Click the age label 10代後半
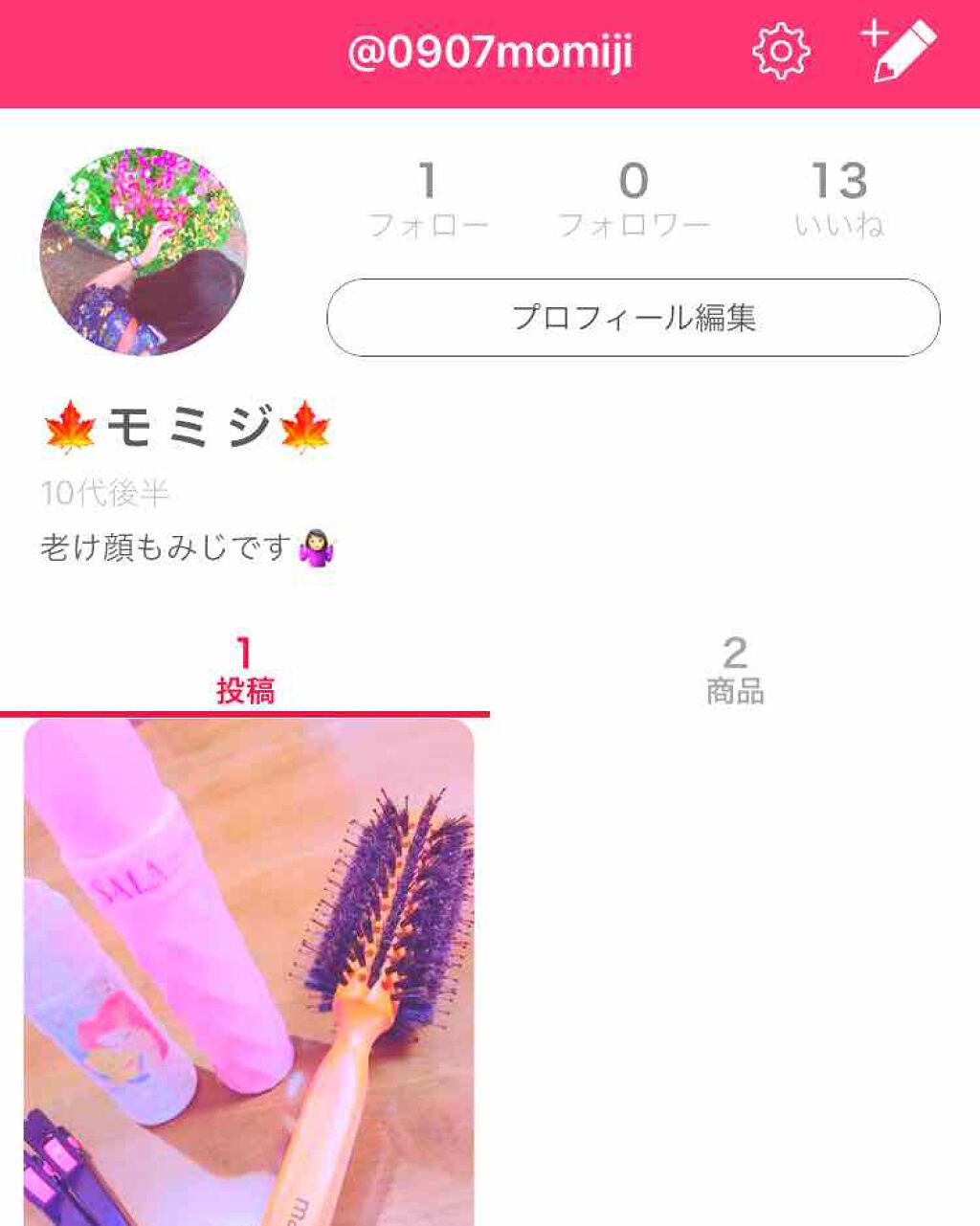Screen dimensions: 980x1226 [x=105, y=491]
